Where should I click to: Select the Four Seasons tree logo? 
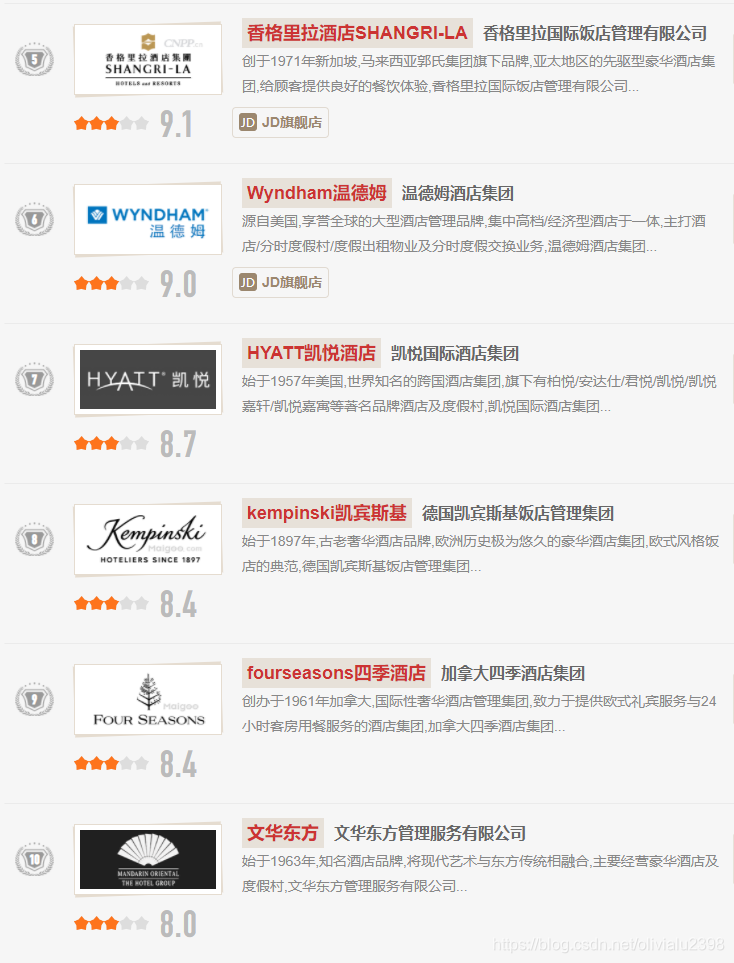147,699
